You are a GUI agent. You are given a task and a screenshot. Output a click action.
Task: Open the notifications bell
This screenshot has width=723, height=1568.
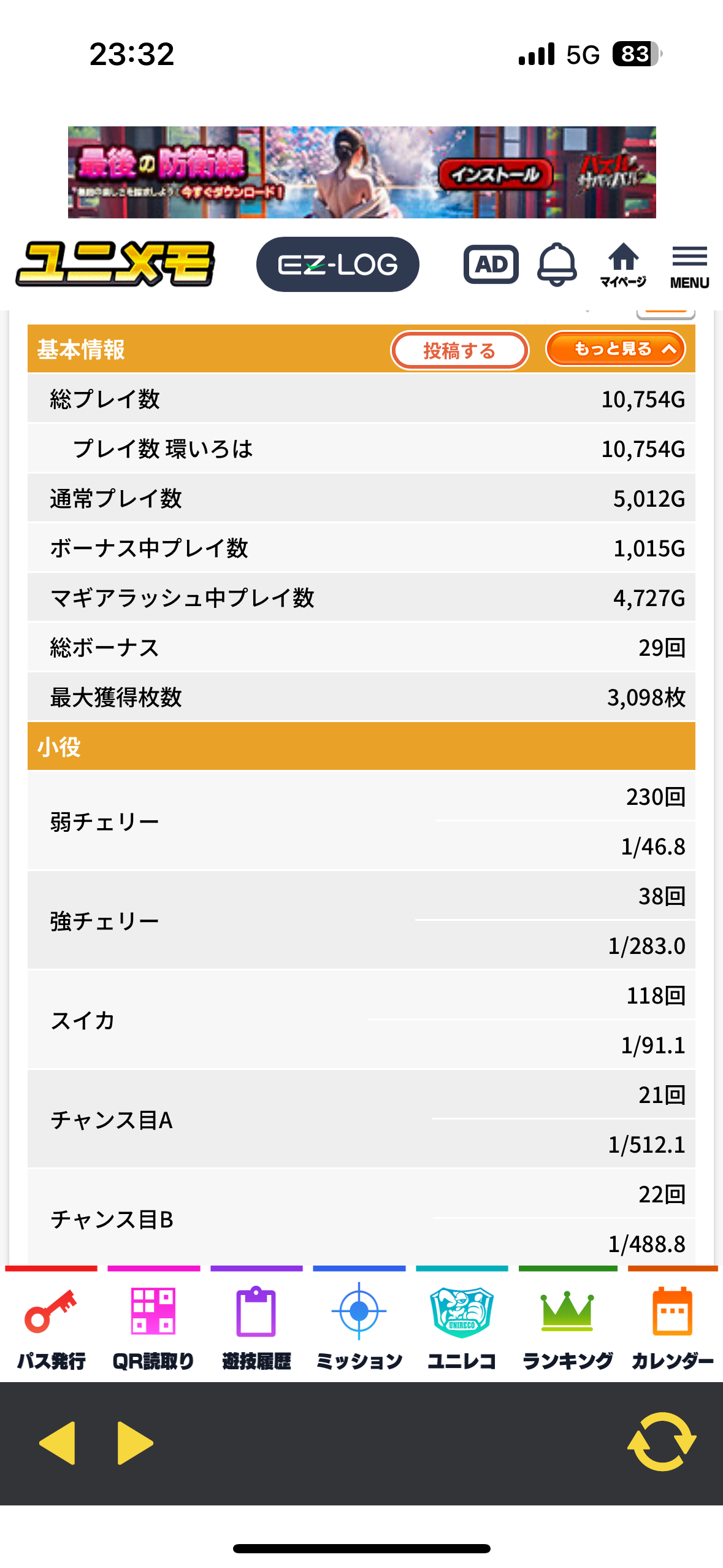pyautogui.click(x=557, y=264)
